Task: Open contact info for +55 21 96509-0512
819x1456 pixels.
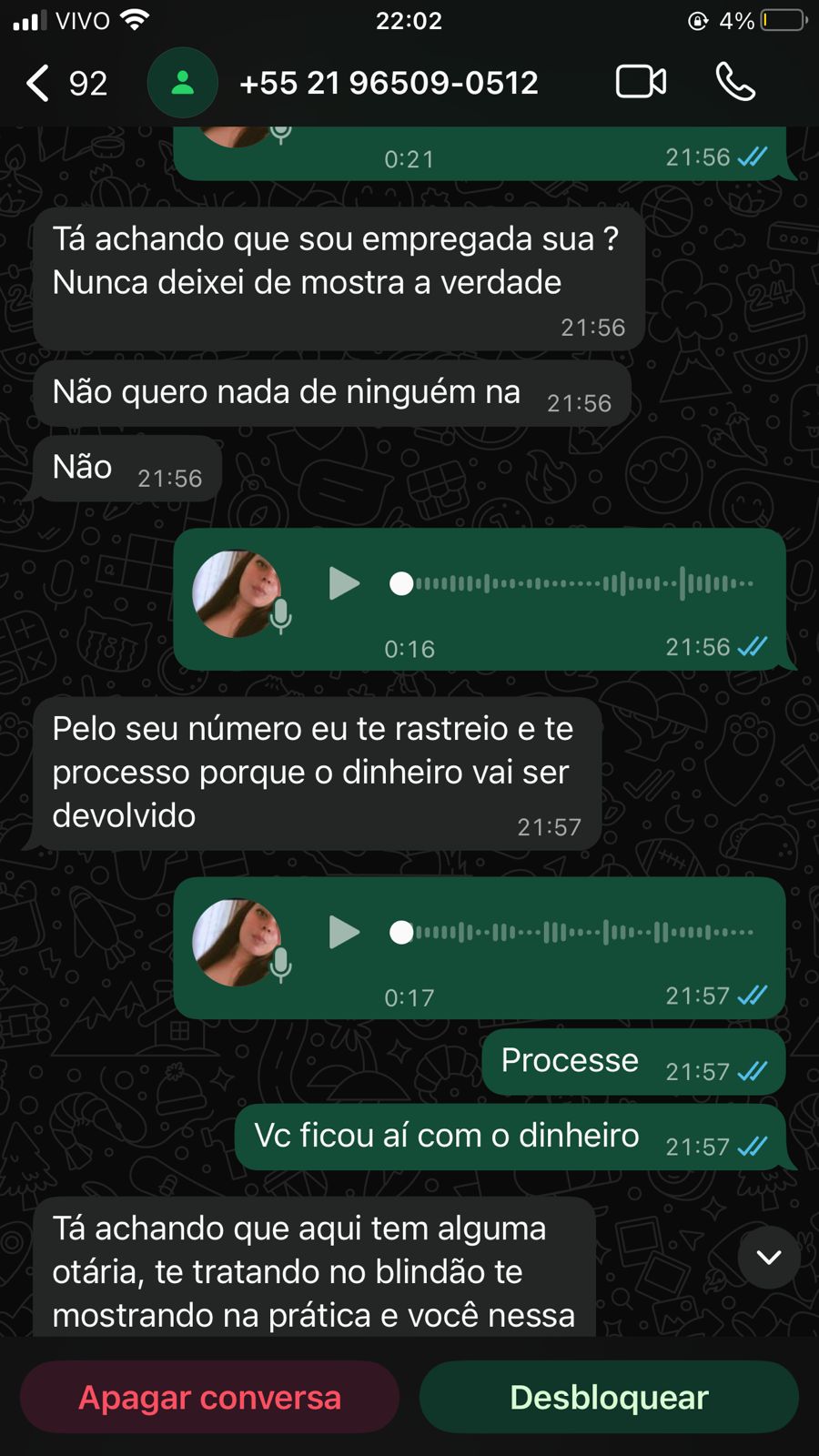Action: 389,83
